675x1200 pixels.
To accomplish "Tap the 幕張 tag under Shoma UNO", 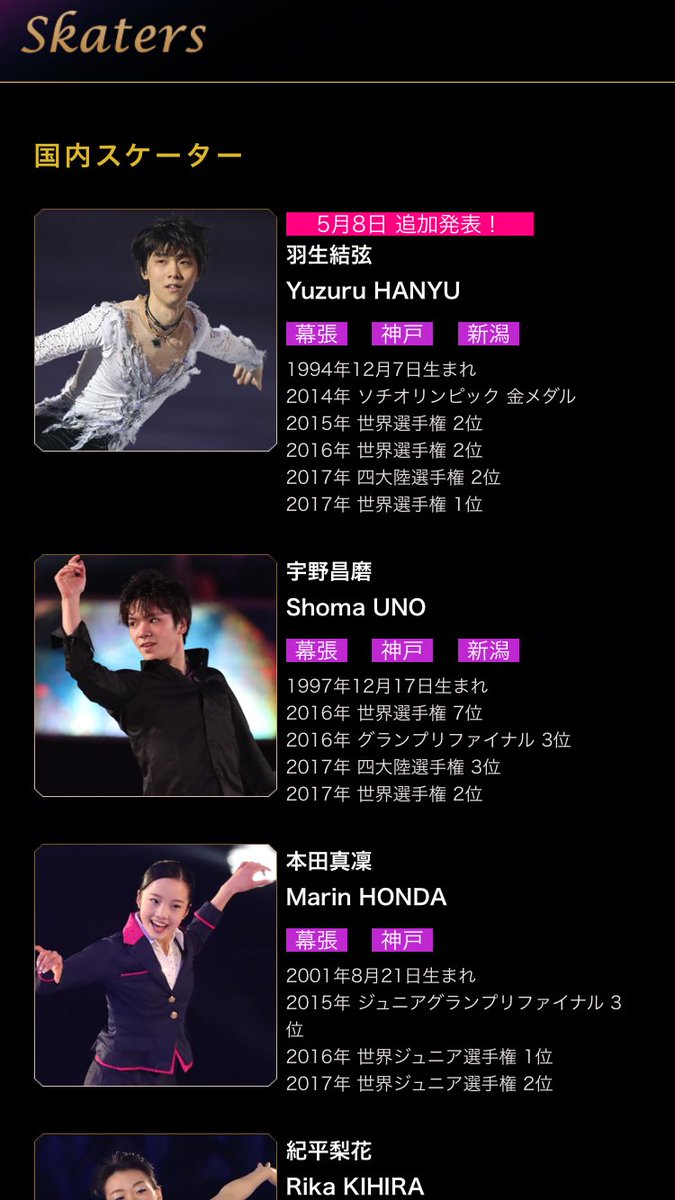I will 316,651.
